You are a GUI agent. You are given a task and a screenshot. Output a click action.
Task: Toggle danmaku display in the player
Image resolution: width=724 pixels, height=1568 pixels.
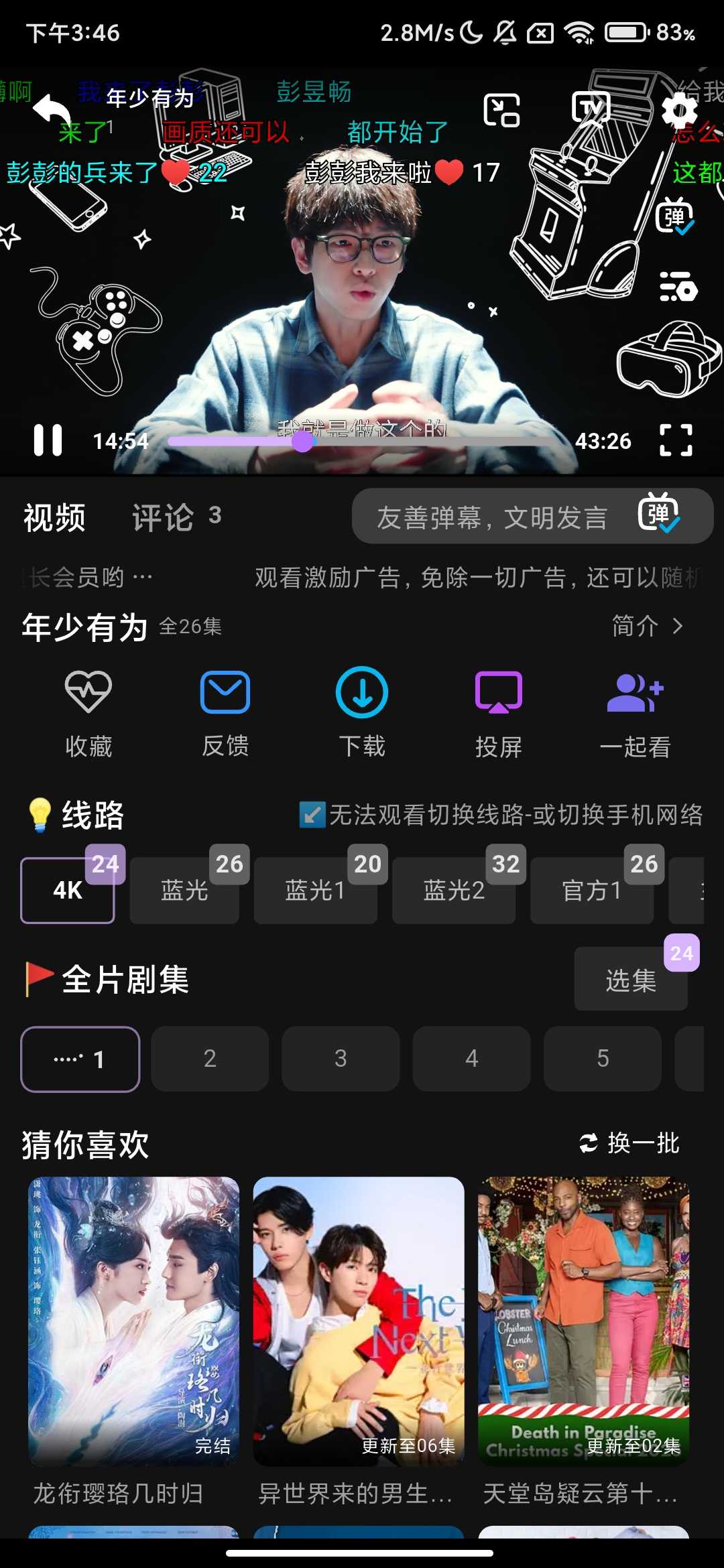(674, 216)
